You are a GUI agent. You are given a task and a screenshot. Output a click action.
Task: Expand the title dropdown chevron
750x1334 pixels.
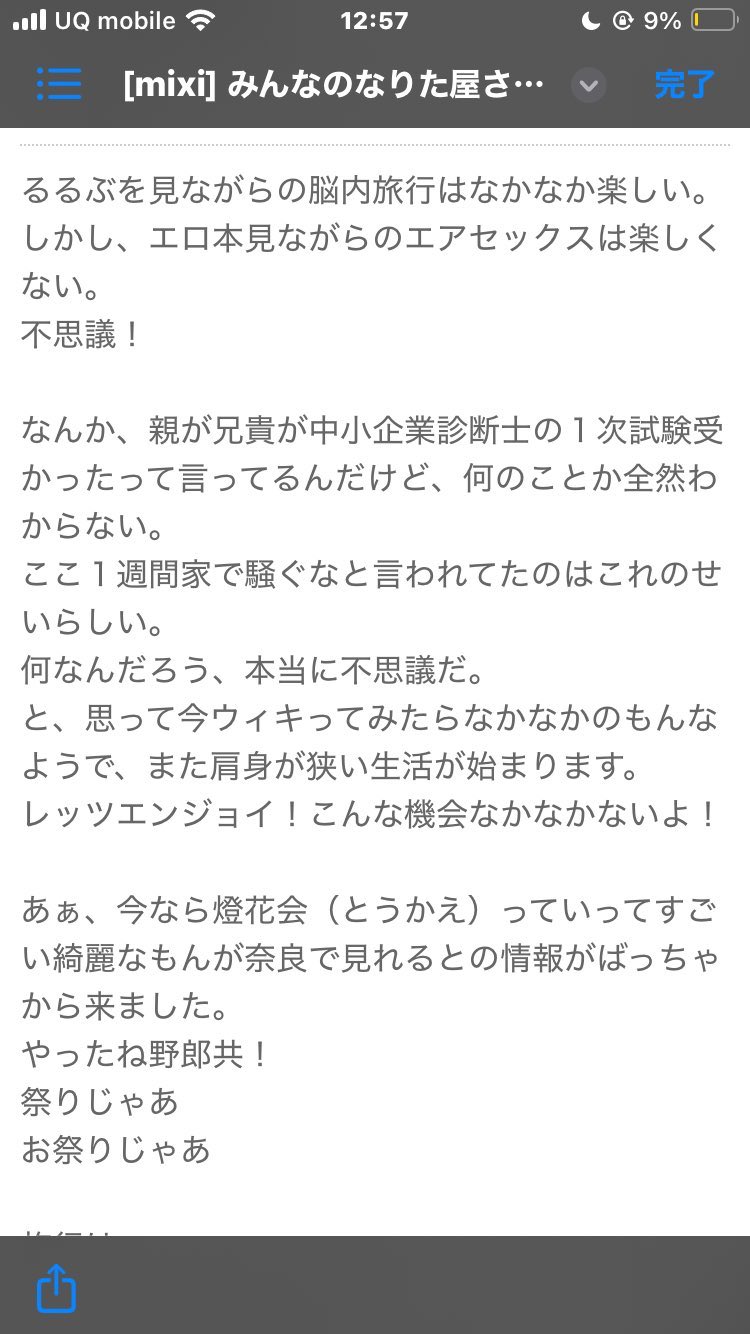[589, 86]
